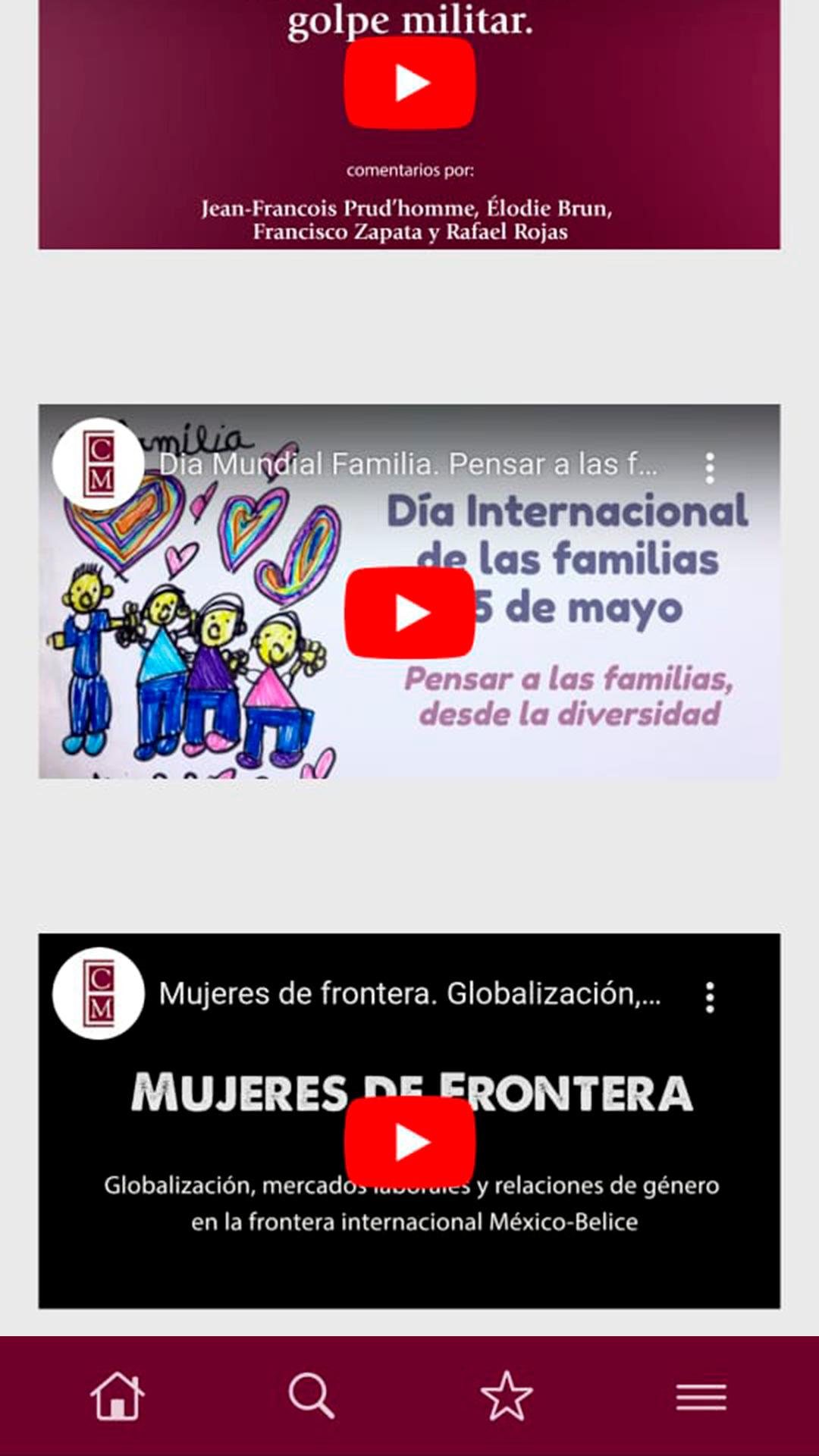Open the hamburger menu
Screen dimensions: 819x1456
click(x=701, y=1397)
